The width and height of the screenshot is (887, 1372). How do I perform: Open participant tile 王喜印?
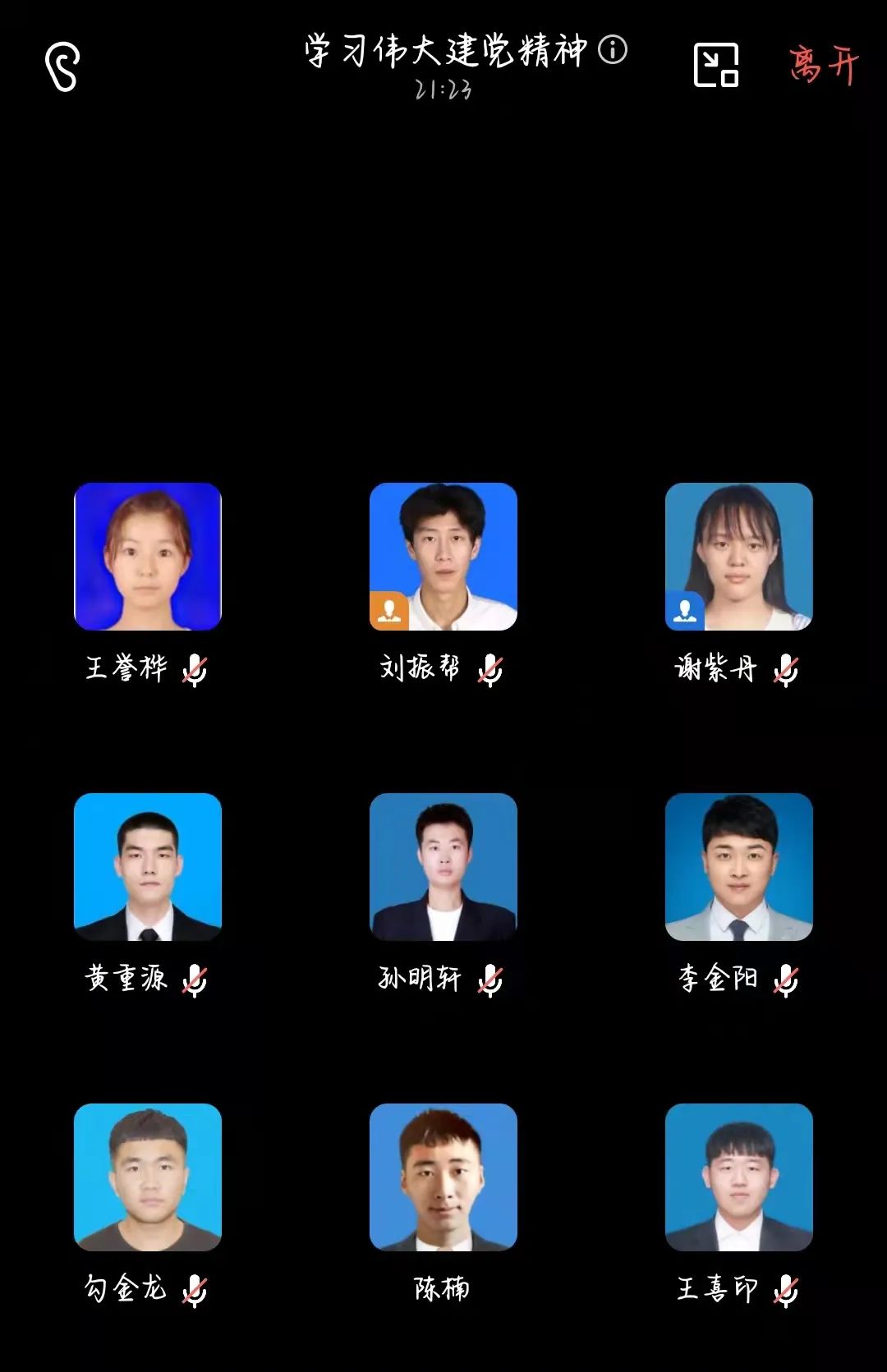click(x=739, y=1177)
